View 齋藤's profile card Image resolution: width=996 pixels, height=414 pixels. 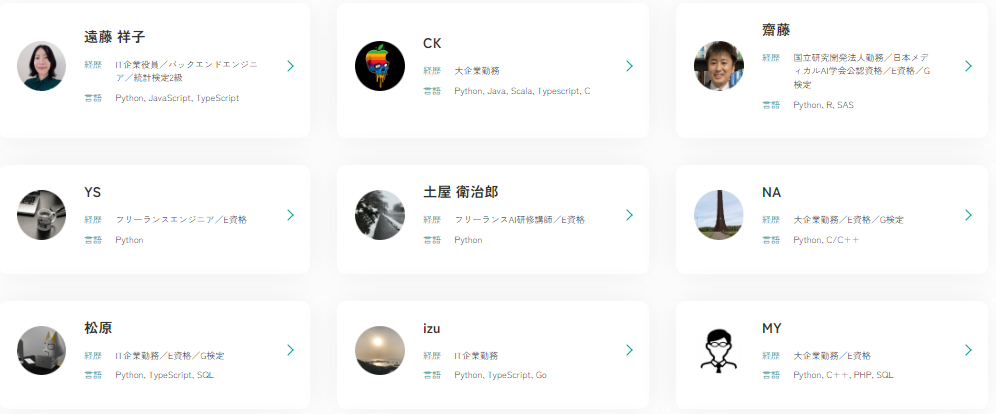coord(832,67)
